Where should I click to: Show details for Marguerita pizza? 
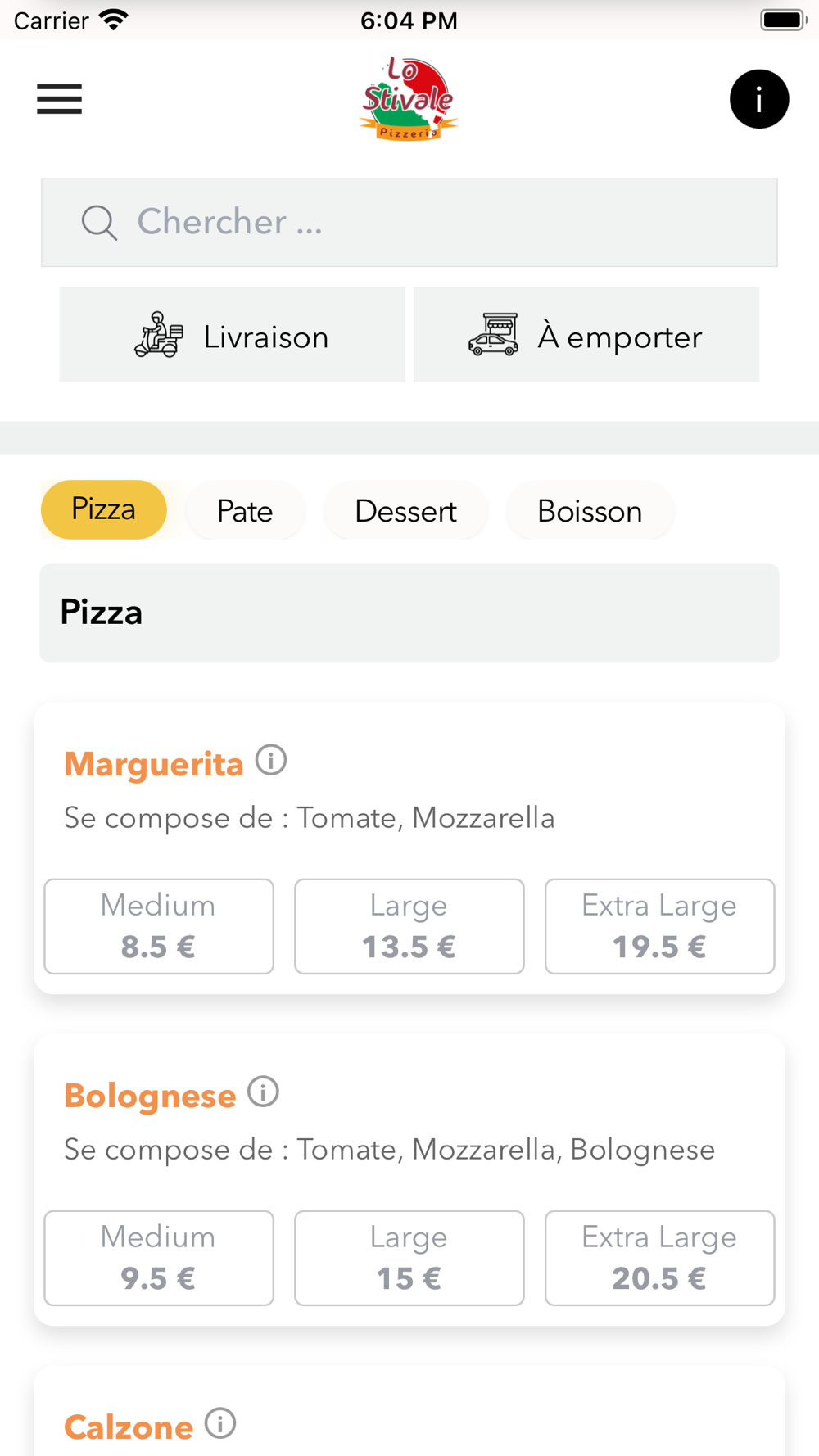coord(271,760)
